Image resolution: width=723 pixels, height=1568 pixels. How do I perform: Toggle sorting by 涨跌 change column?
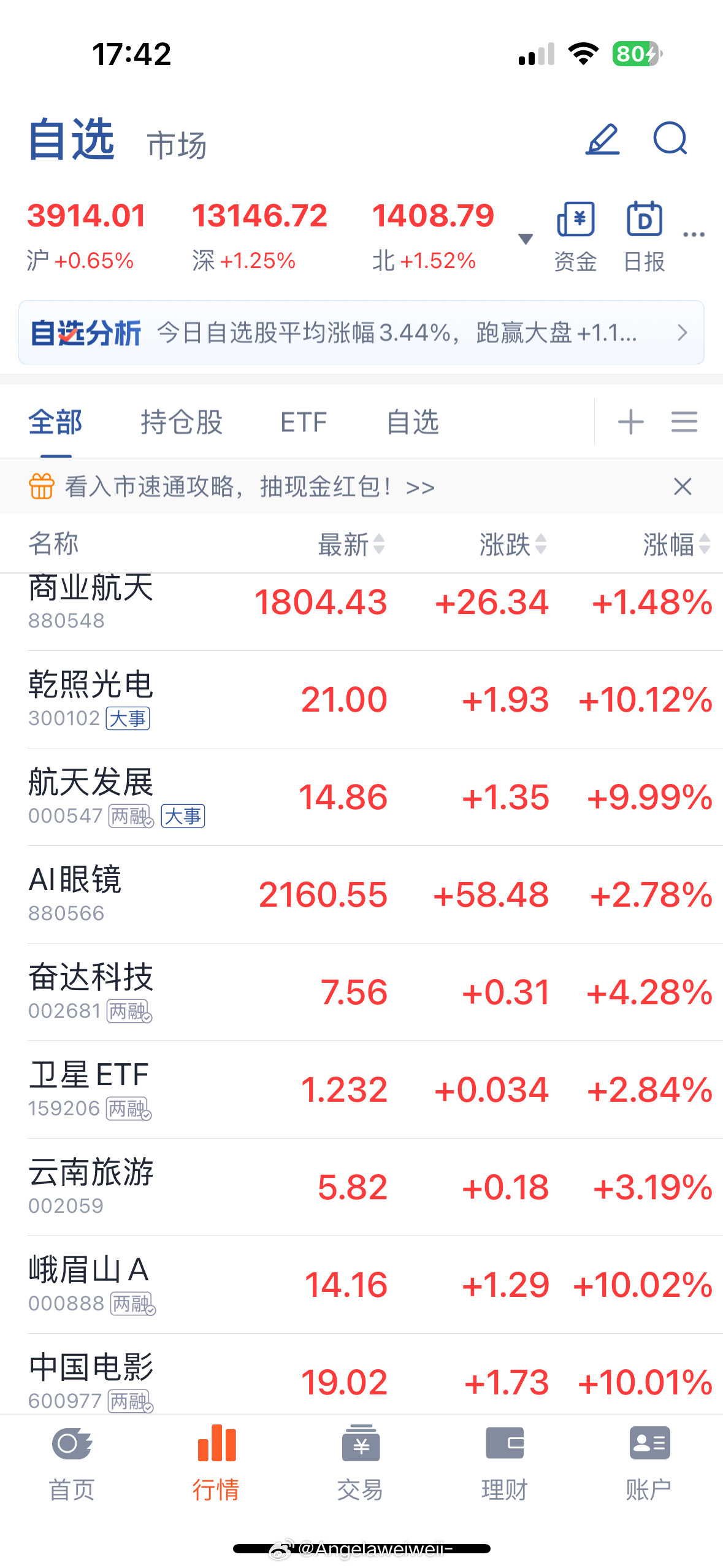511,544
